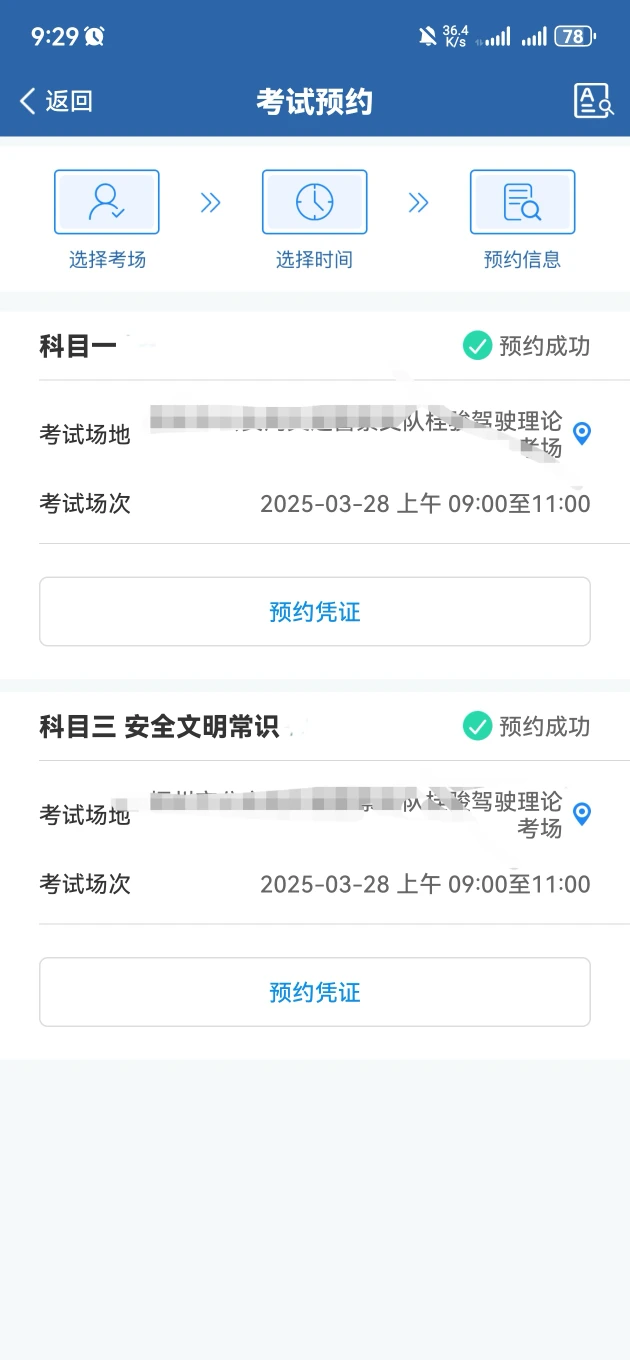Image resolution: width=630 pixels, height=1360 pixels.
Task: Open the document search icon in header
Action: [593, 101]
